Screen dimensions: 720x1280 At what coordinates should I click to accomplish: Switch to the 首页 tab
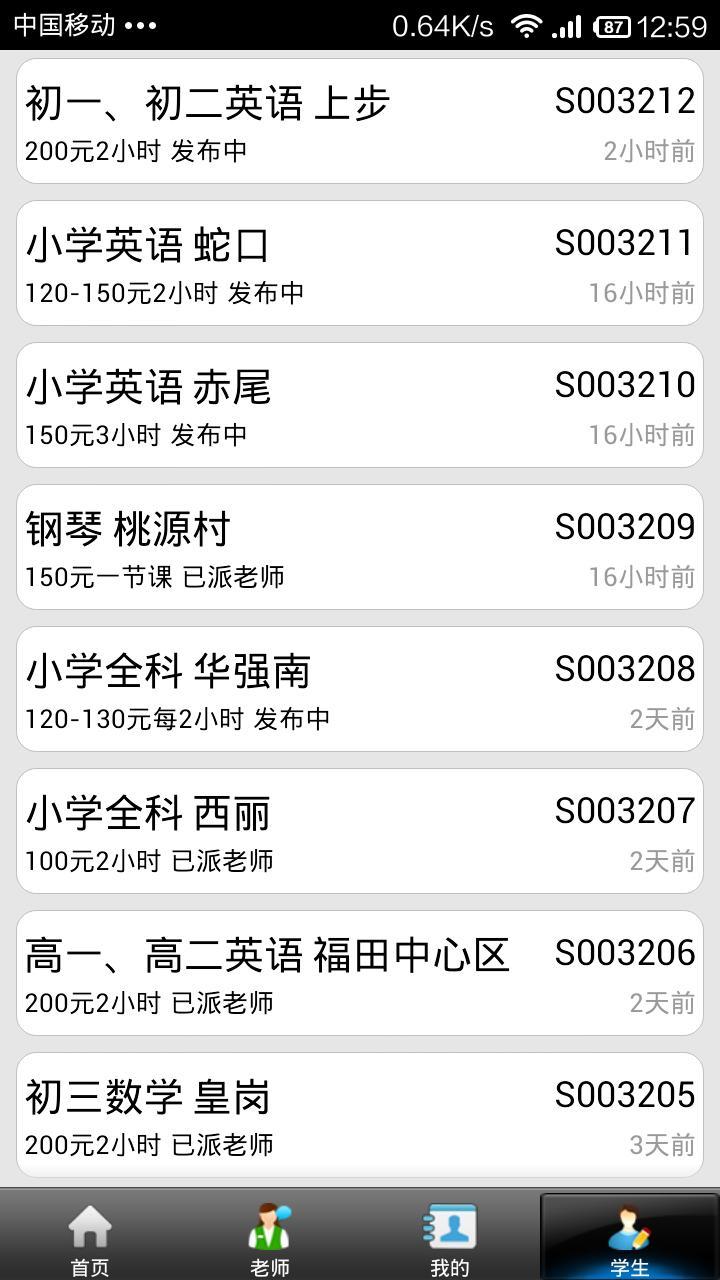[x=90, y=1236]
